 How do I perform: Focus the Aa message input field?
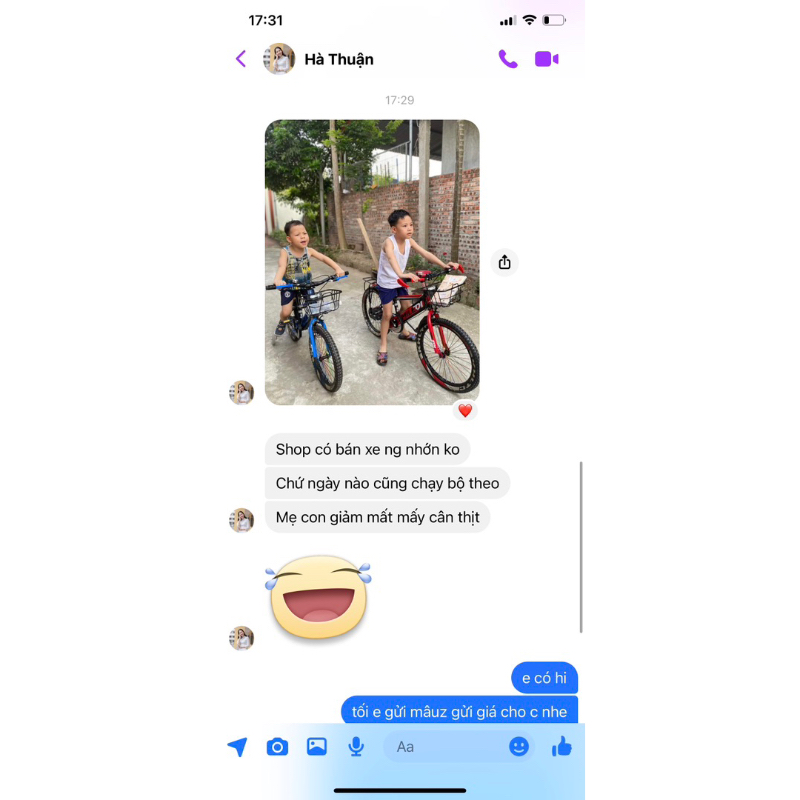tap(445, 746)
